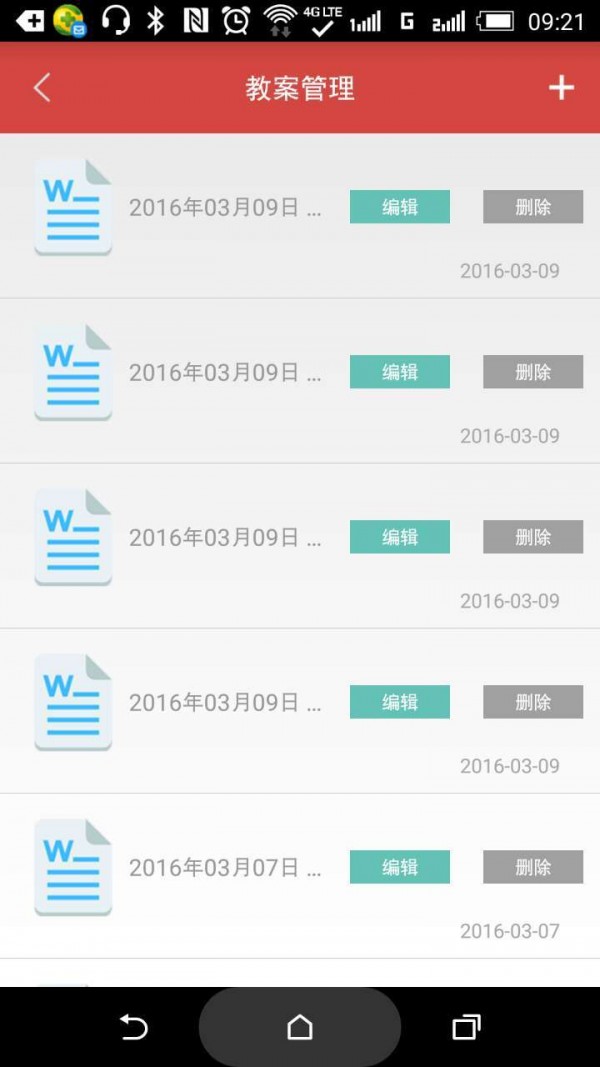Open the recent apps overview
Screen dimensions: 600x1067
tap(466, 1027)
